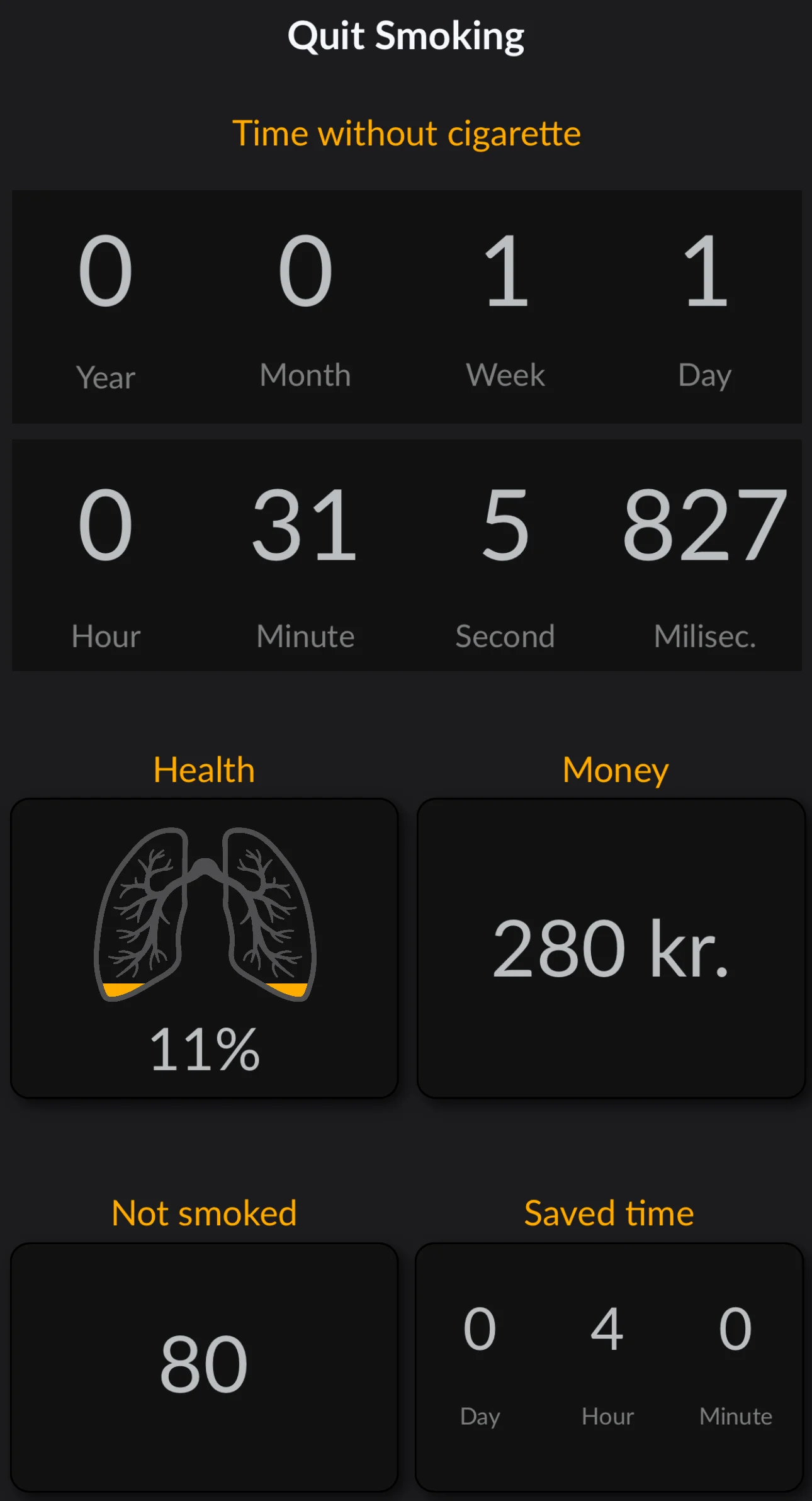Open the Not smoked count card
The image size is (812, 1501).
tap(204, 1366)
